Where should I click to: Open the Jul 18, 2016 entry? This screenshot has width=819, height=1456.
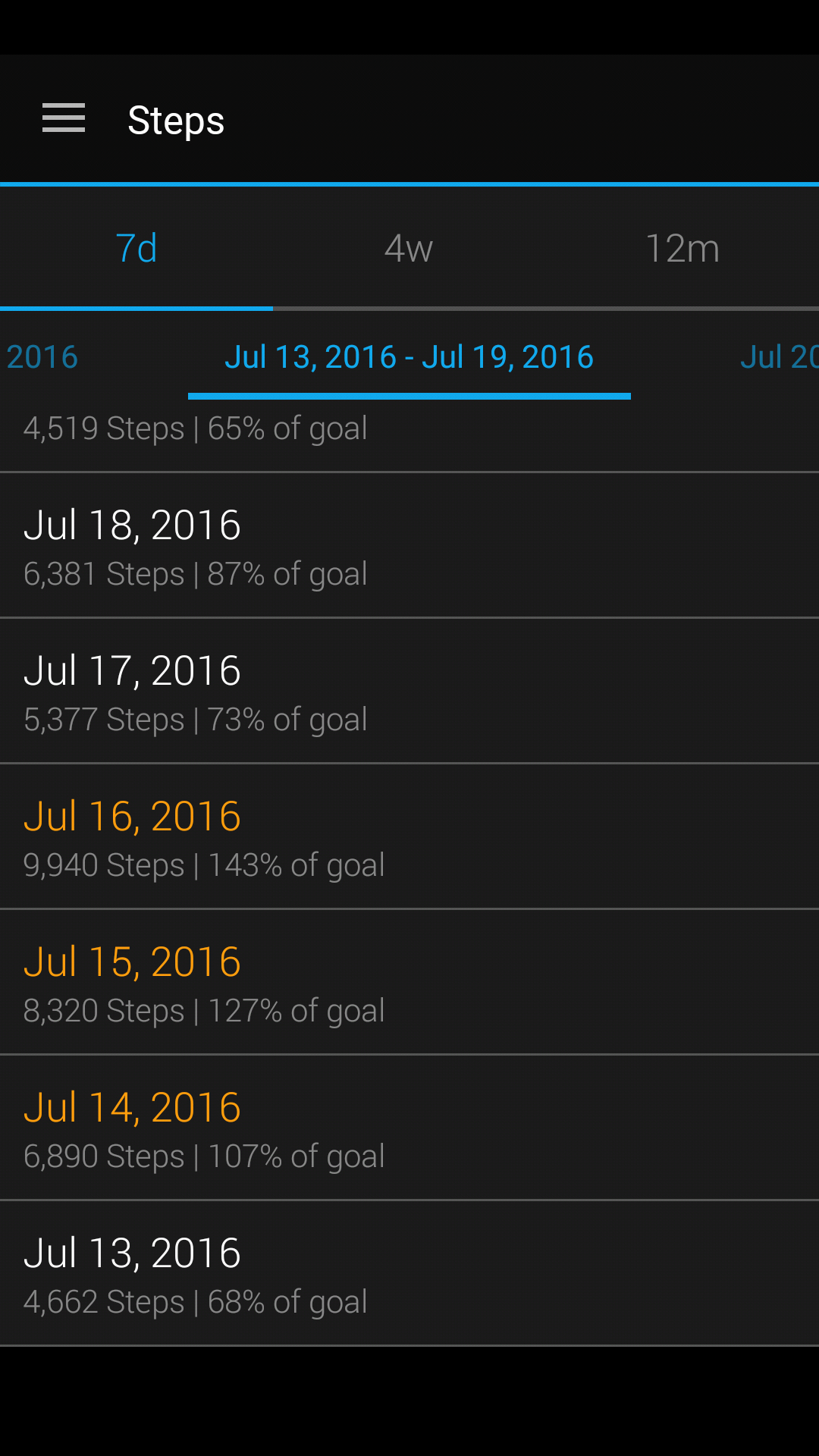(x=409, y=546)
